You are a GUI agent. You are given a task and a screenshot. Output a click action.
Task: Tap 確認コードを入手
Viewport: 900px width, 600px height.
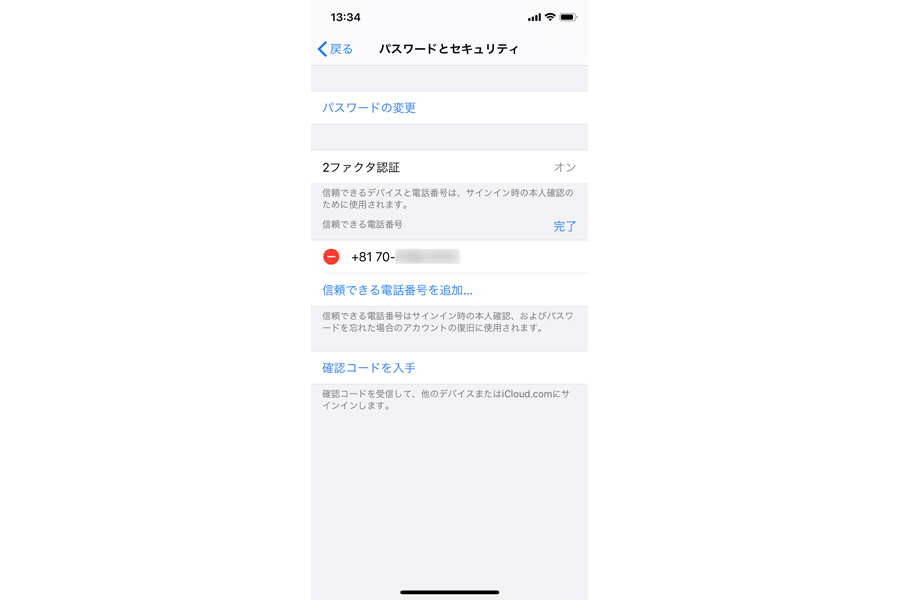[369, 368]
